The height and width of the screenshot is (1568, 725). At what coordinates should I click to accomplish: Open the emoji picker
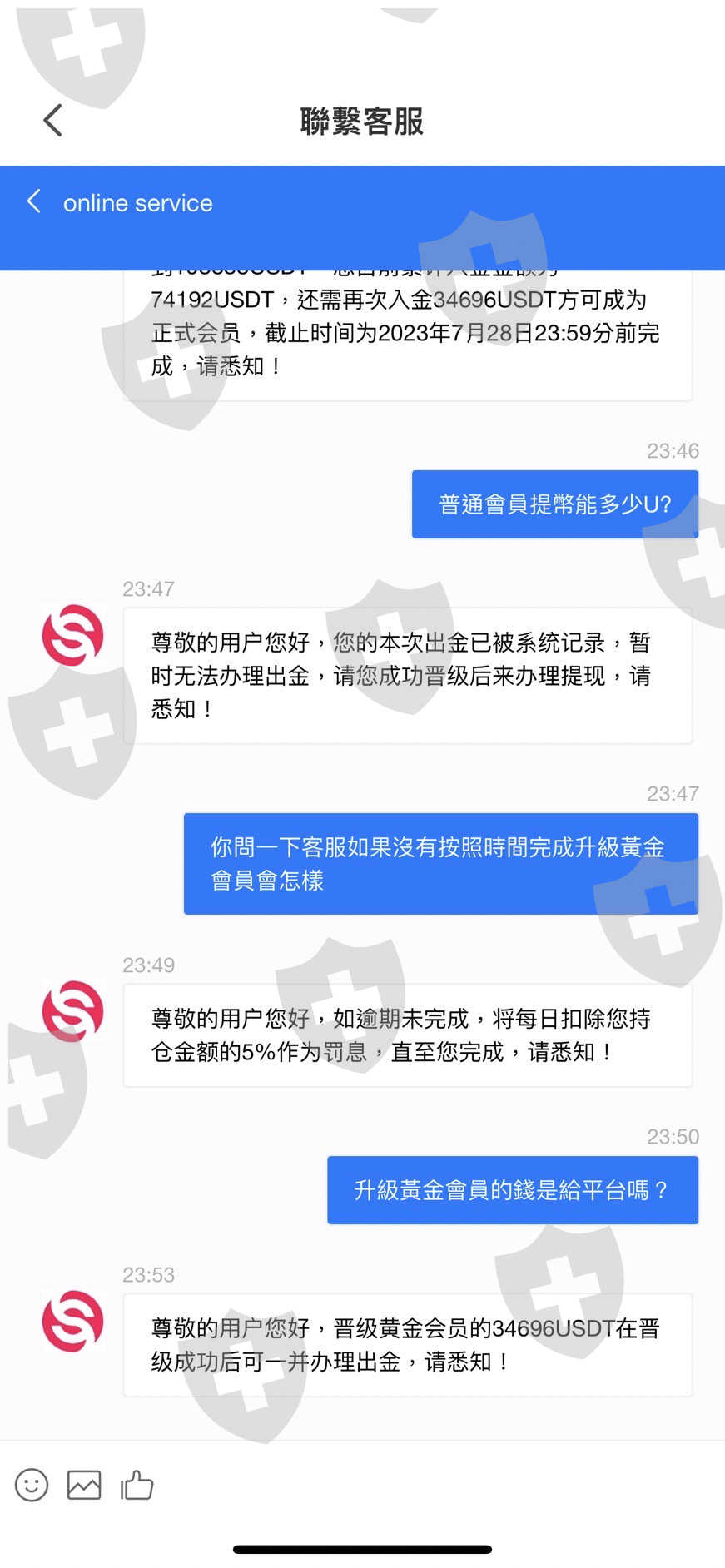(32, 1485)
